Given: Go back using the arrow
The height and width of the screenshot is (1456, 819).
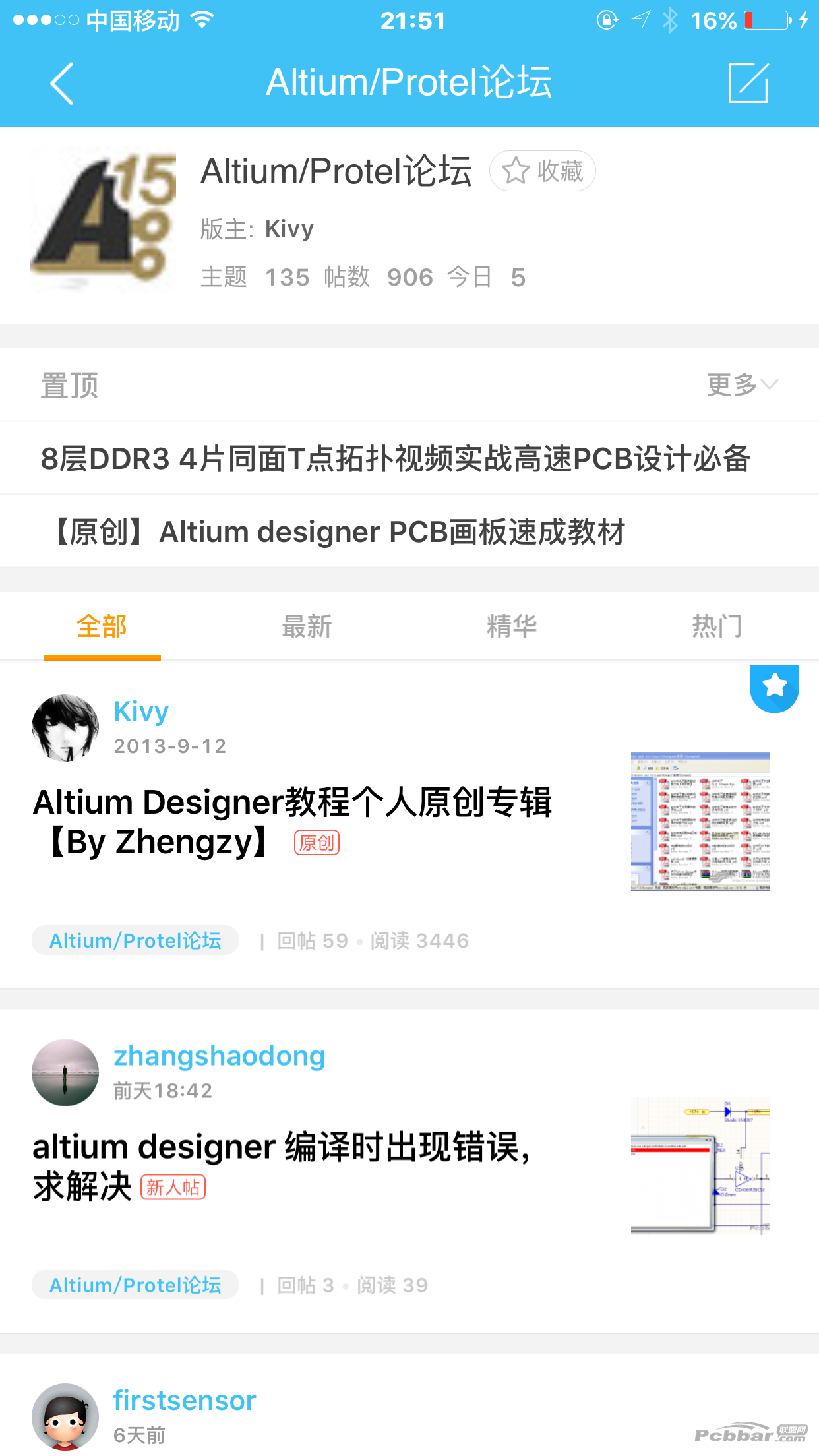Looking at the screenshot, I should (62, 84).
